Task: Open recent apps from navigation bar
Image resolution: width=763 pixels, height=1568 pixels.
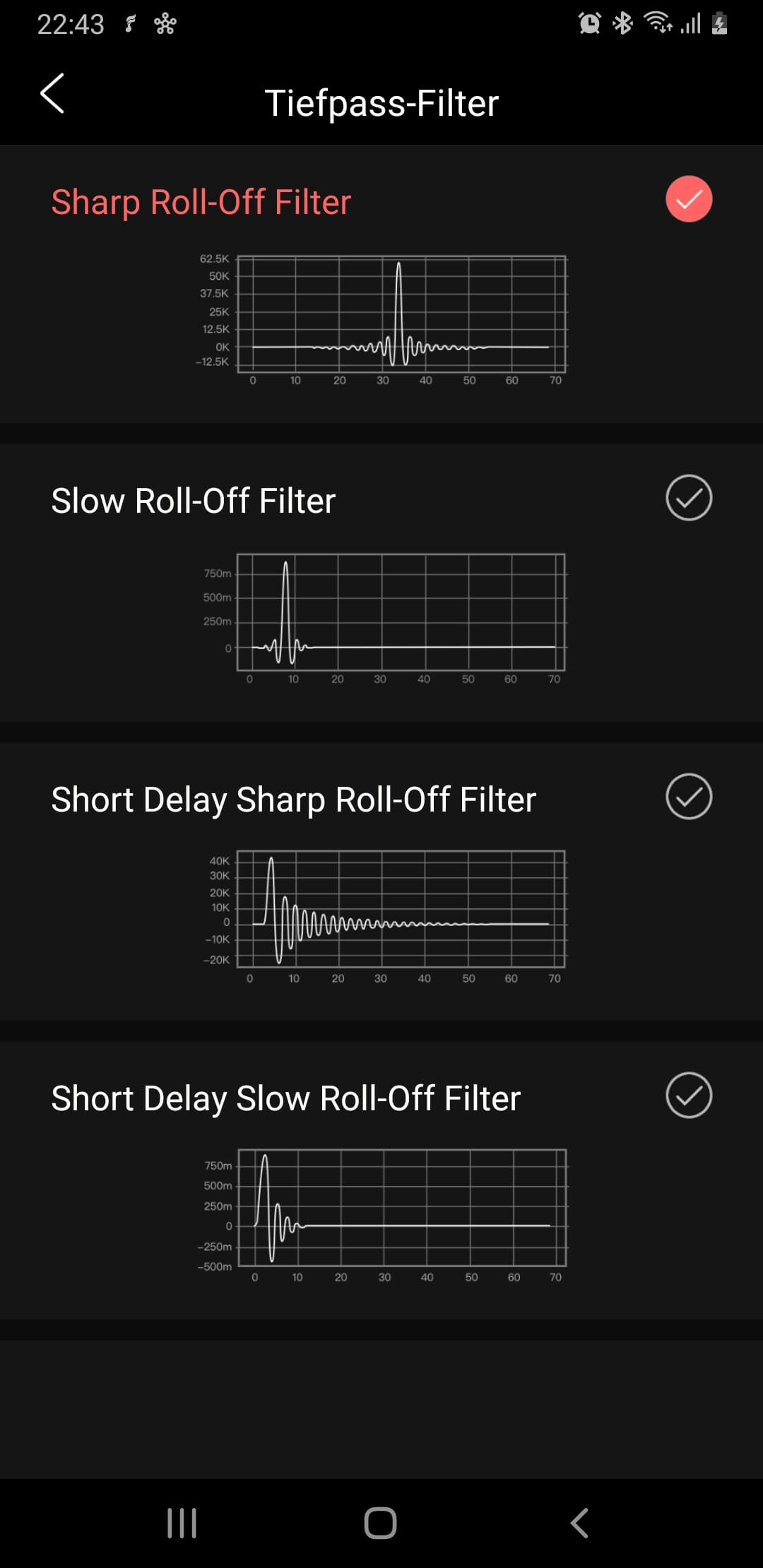Action: (x=182, y=1522)
